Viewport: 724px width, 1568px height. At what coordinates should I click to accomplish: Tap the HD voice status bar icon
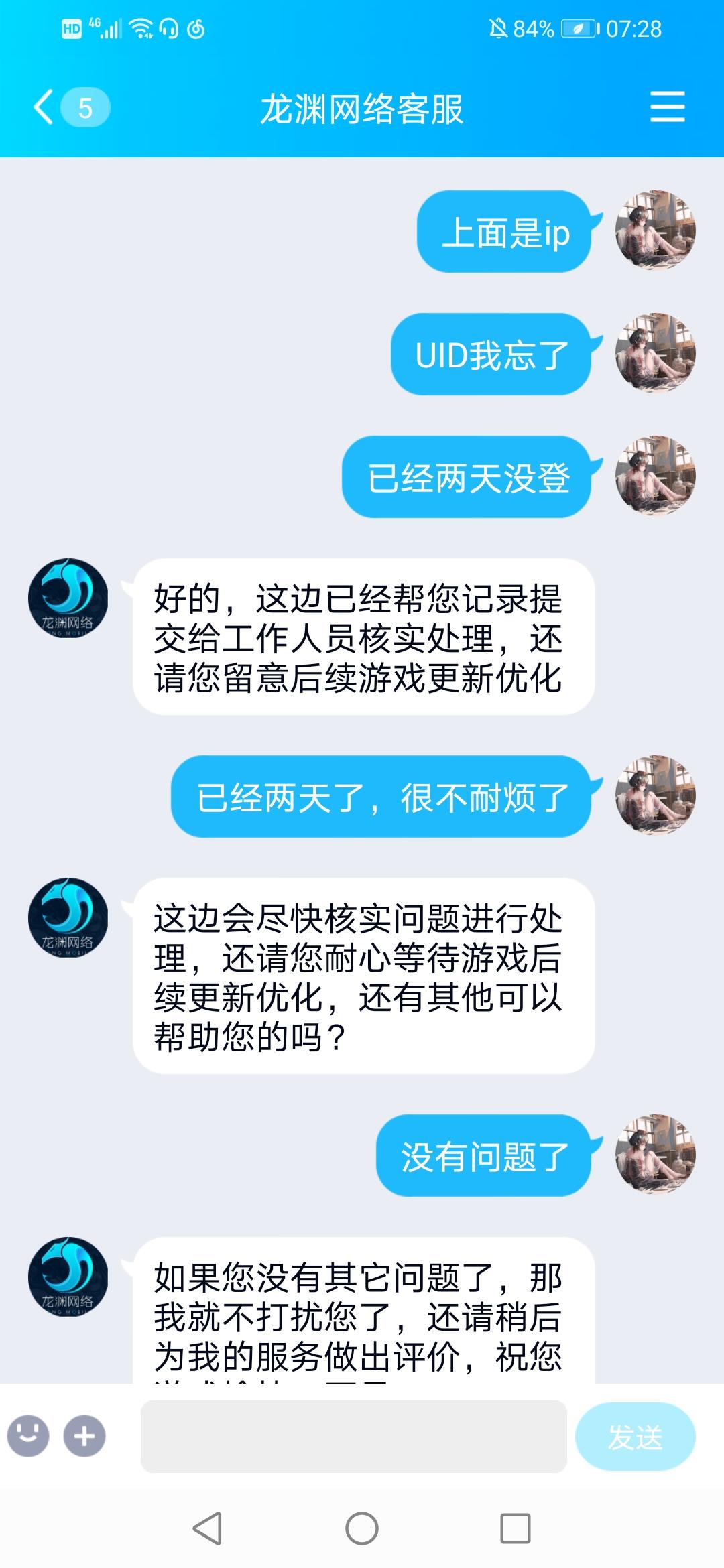pyautogui.click(x=72, y=29)
